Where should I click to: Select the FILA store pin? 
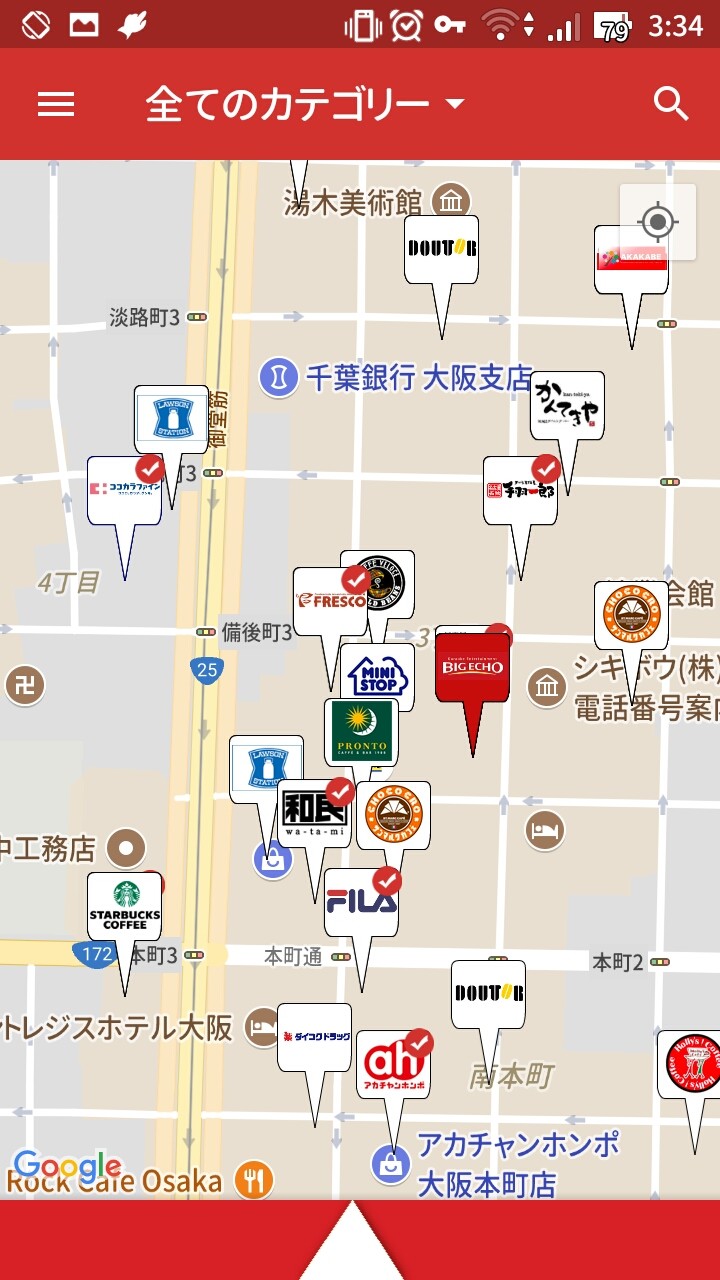point(361,902)
